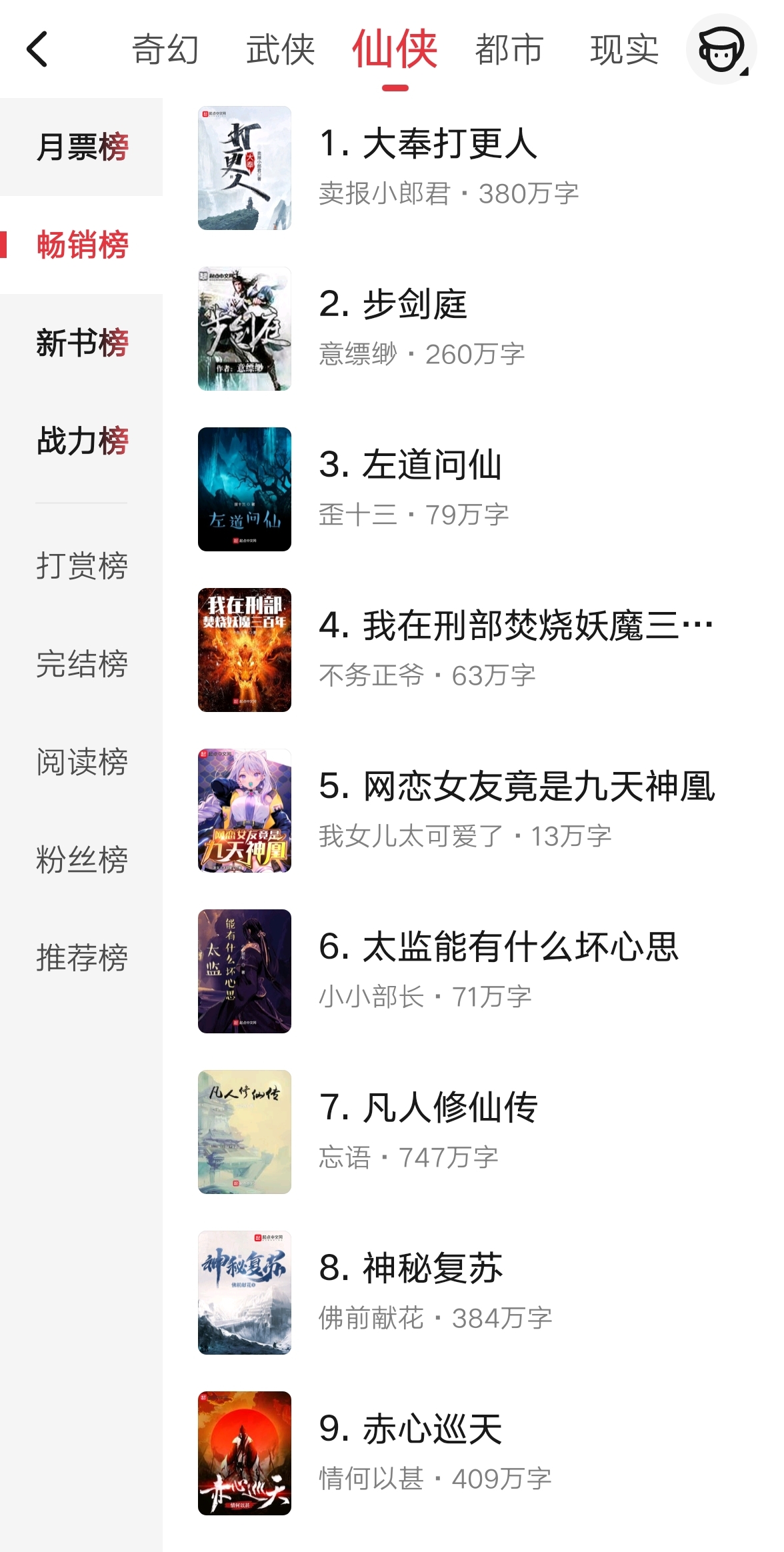Tap the back arrow to return
Image resolution: width=784 pixels, height=1552 pixels.
(37, 50)
